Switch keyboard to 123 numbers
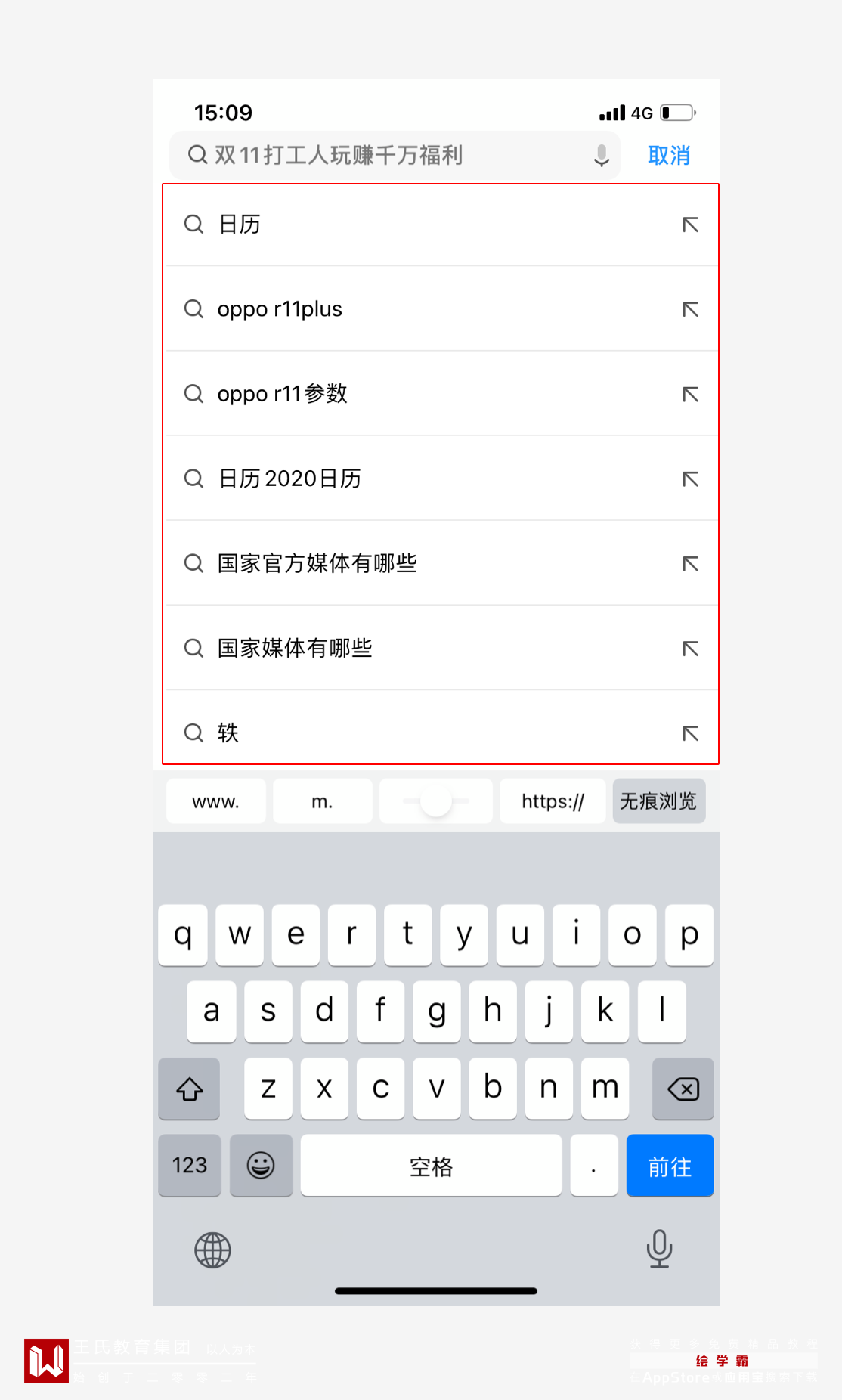This screenshot has width=842, height=1400. (x=189, y=1166)
